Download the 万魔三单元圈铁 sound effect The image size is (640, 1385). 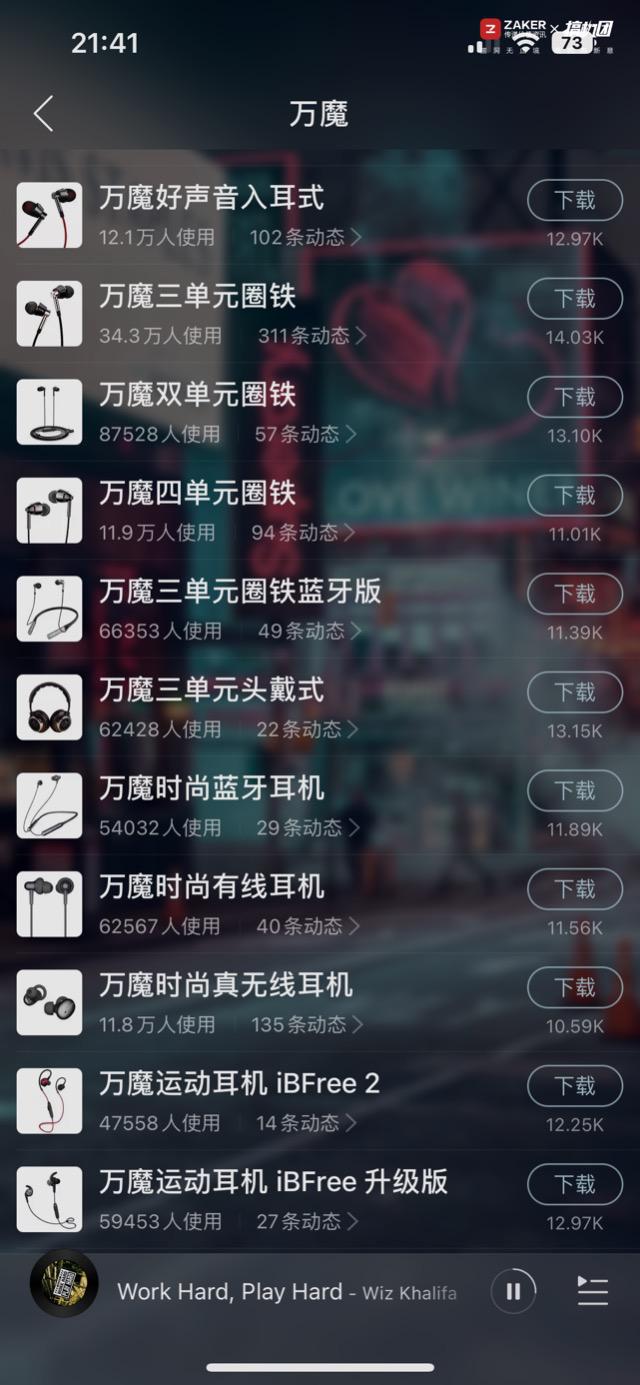[575, 298]
